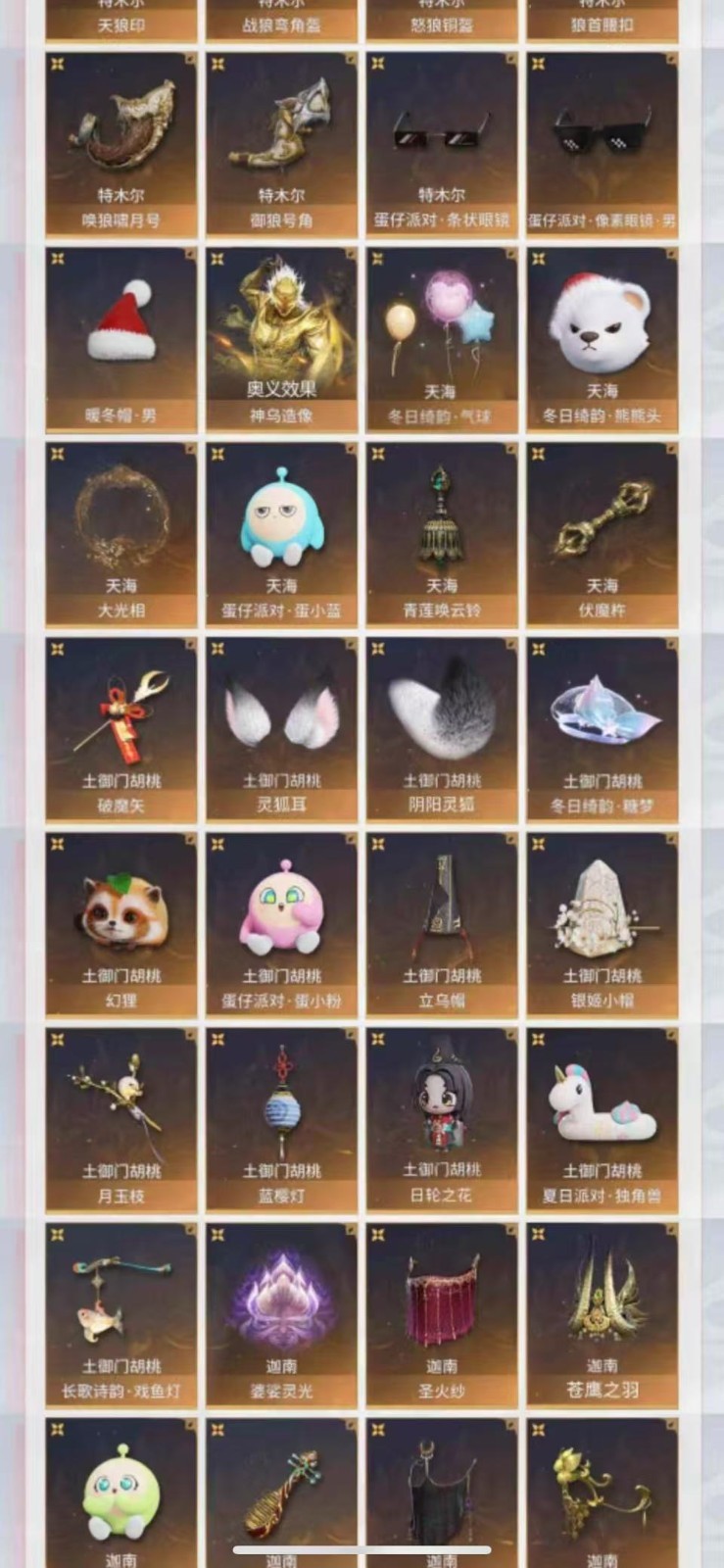
Task: Open the 阴阳灵狐 tail item
Action: point(442,730)
